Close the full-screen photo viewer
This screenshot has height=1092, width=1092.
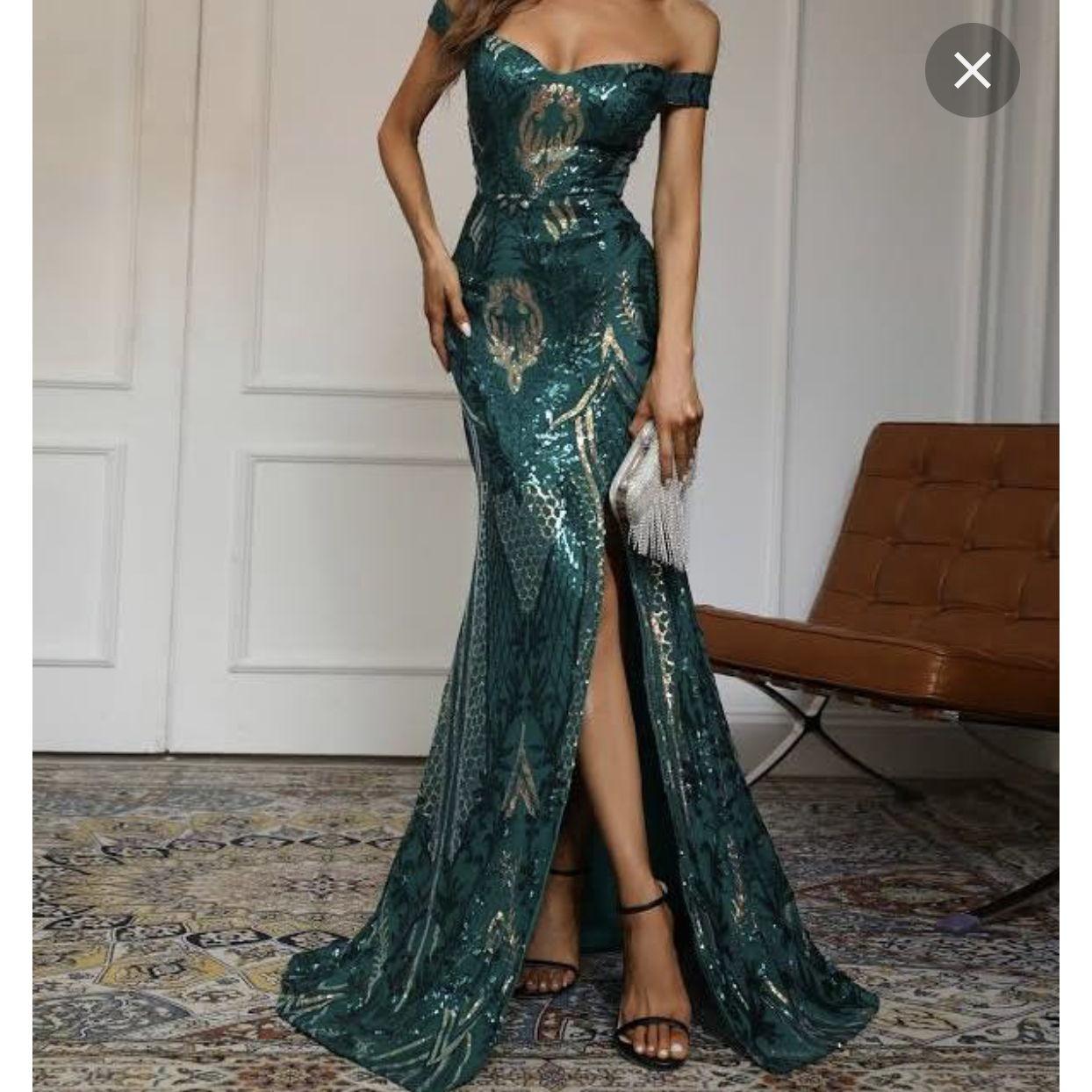click(x=972, y=70)
